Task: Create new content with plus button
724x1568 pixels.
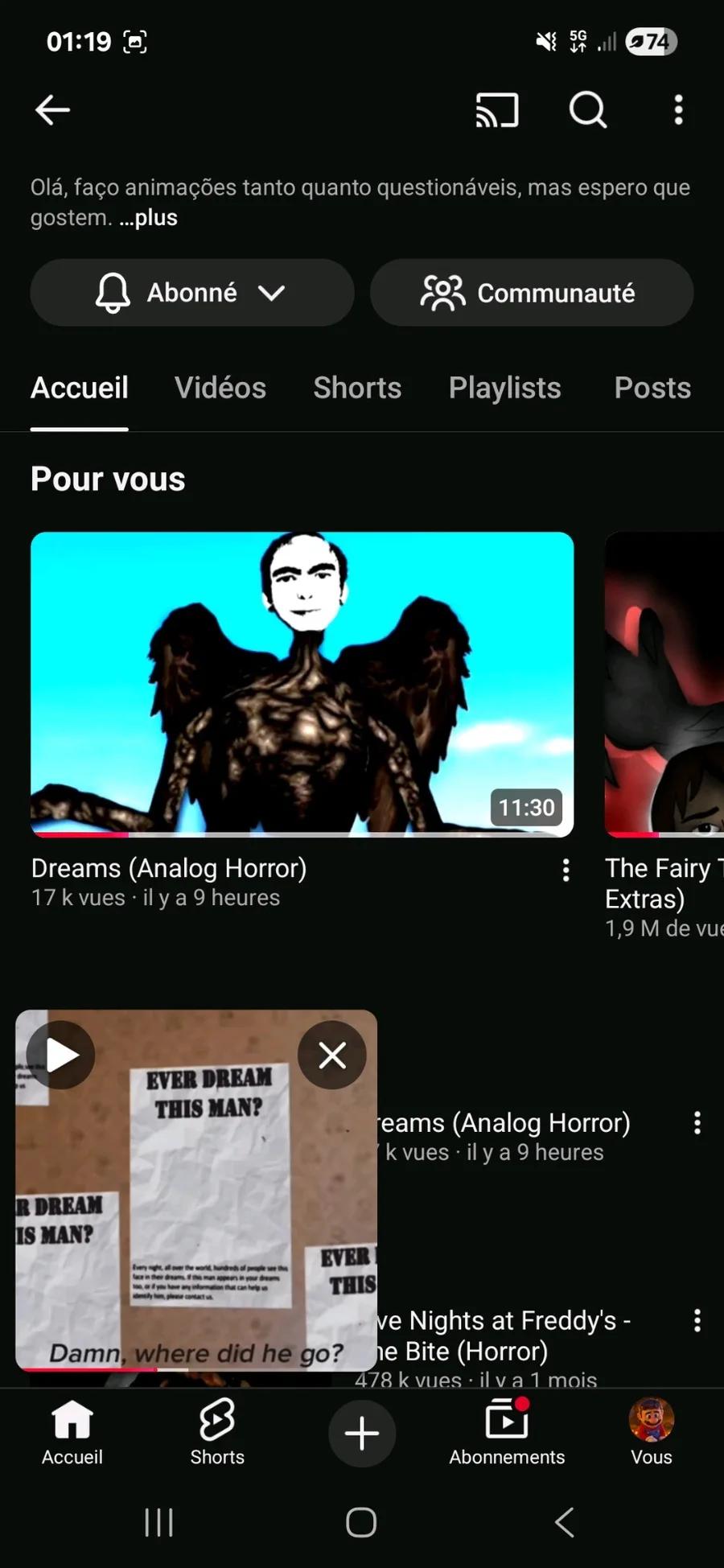Action: pyautogui.click(x=362, y=1433)
